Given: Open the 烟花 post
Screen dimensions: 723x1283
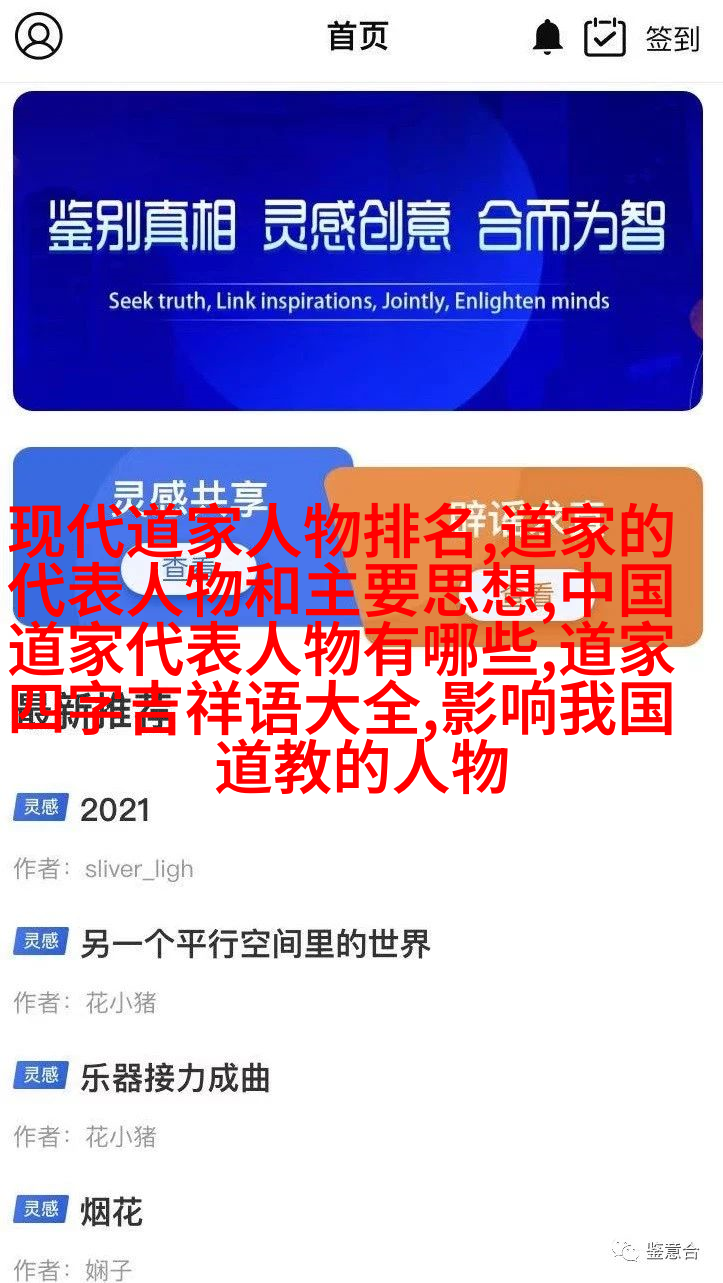Looking at the screenshot, I should 111,1212.
